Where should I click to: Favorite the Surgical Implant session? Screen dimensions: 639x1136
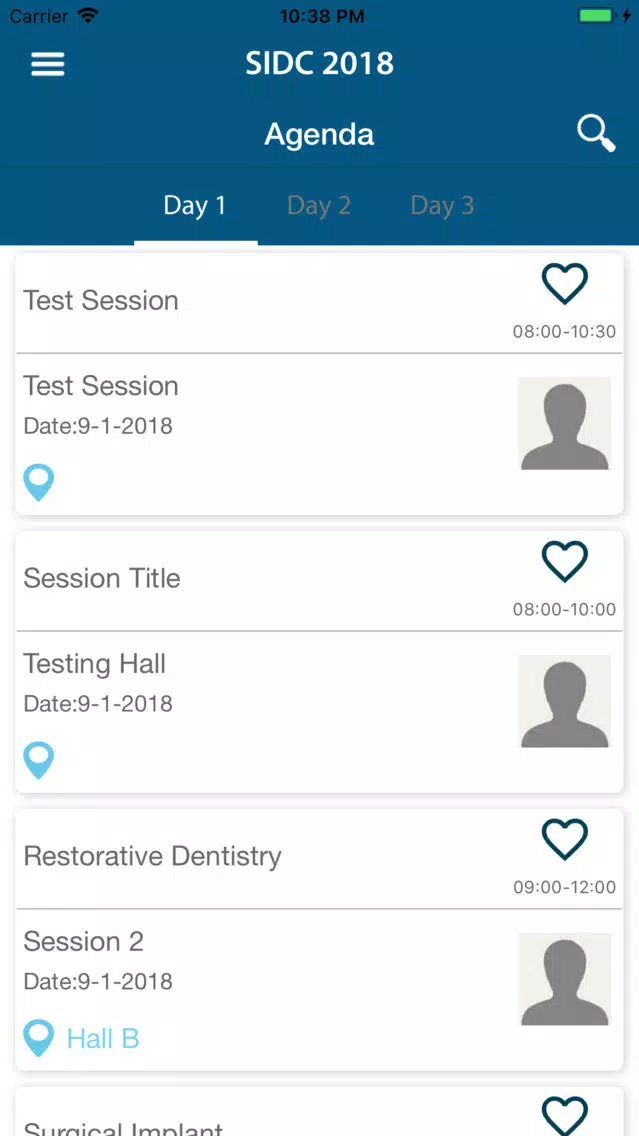(x=565, y=1116)
